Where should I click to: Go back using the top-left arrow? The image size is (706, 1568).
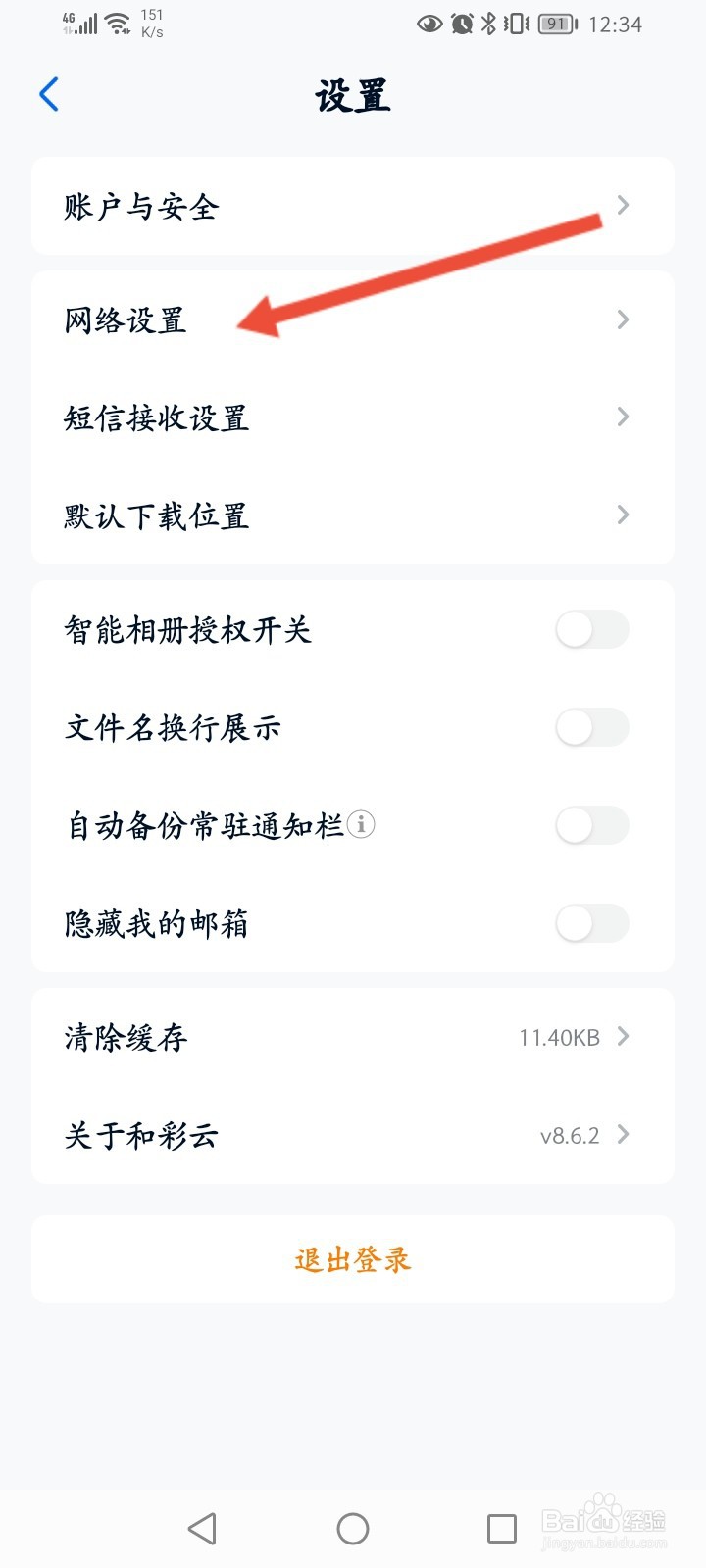(x=49, y=95)
